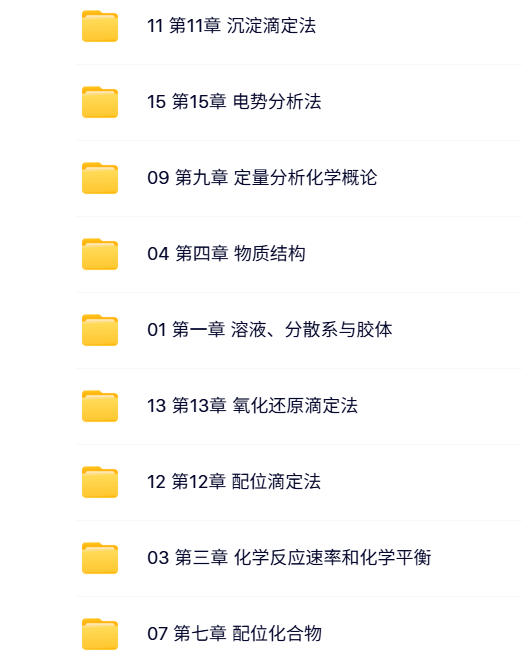Select folder 01 第一章 溶液、分散系与胶体

click(299, 330)
